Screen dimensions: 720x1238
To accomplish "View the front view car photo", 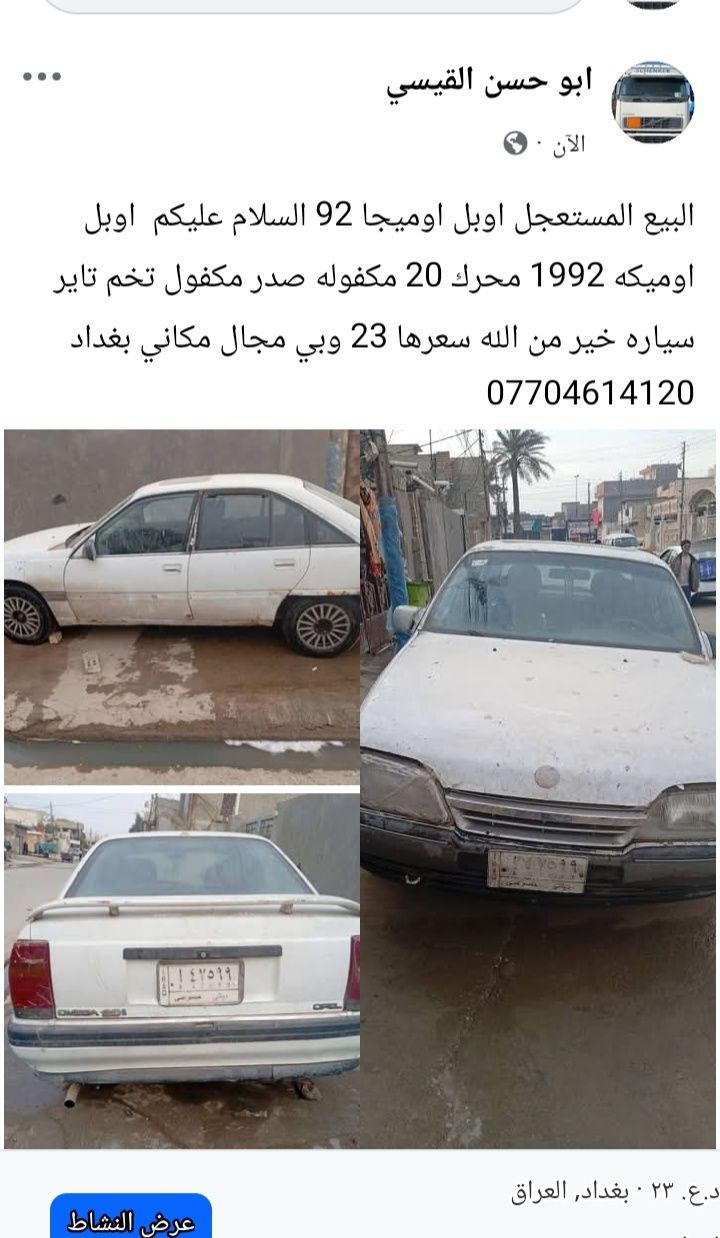I will point(538,788).
